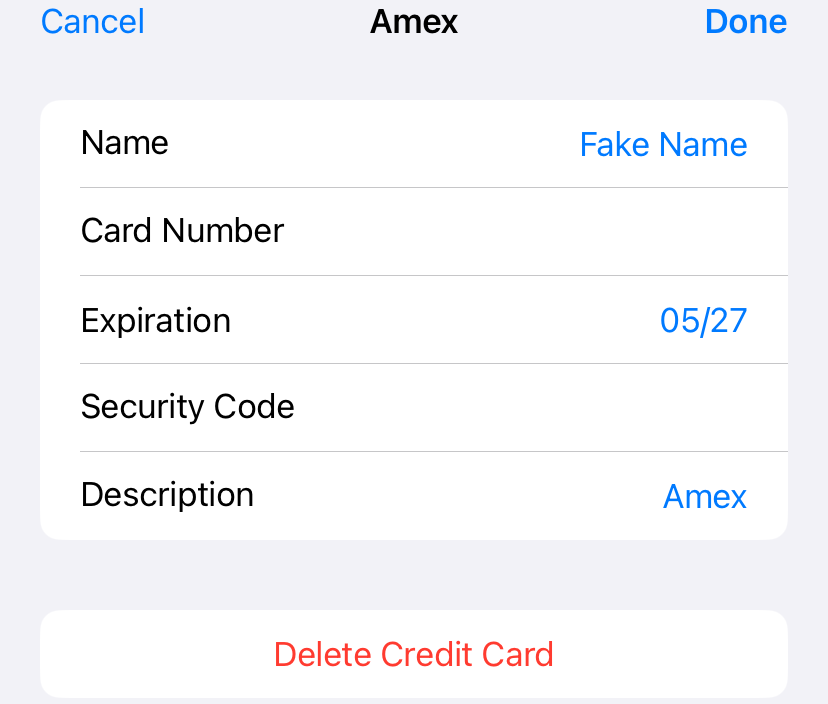This screenshot has height=704, width=828.
Task: Tap Done to save card changes
Action: coord(745,22)
